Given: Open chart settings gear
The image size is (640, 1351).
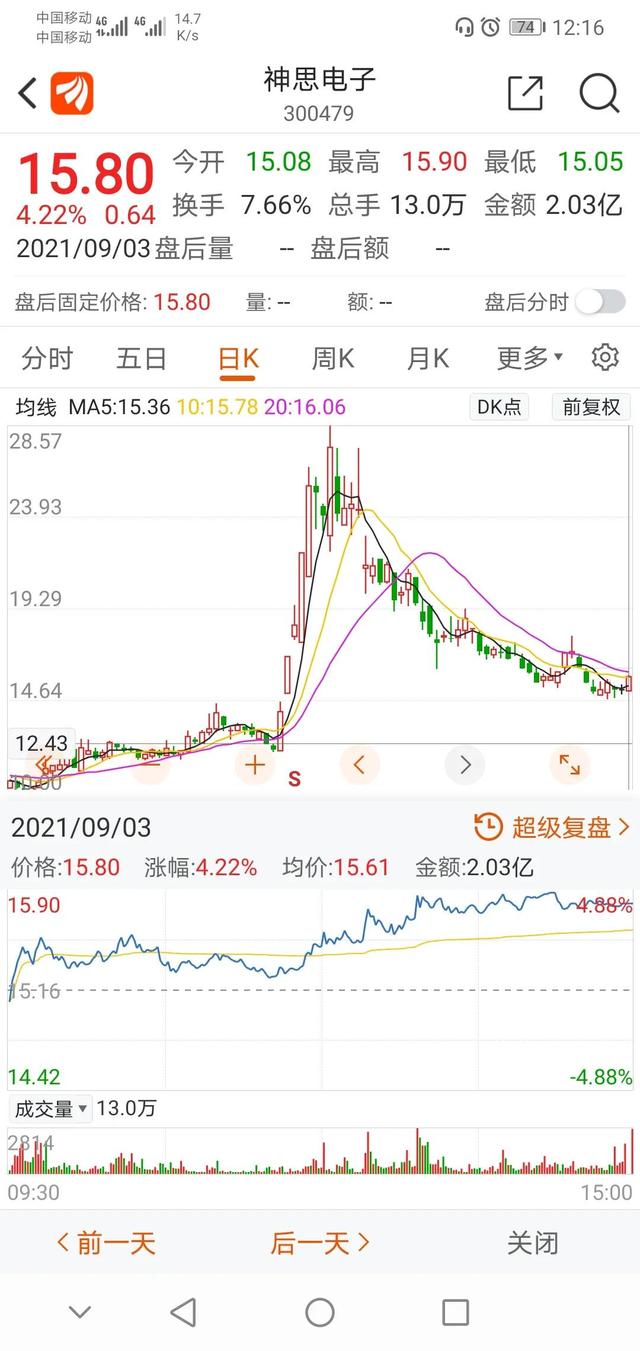Looking at the screenshot, I should tap(605, 357).
